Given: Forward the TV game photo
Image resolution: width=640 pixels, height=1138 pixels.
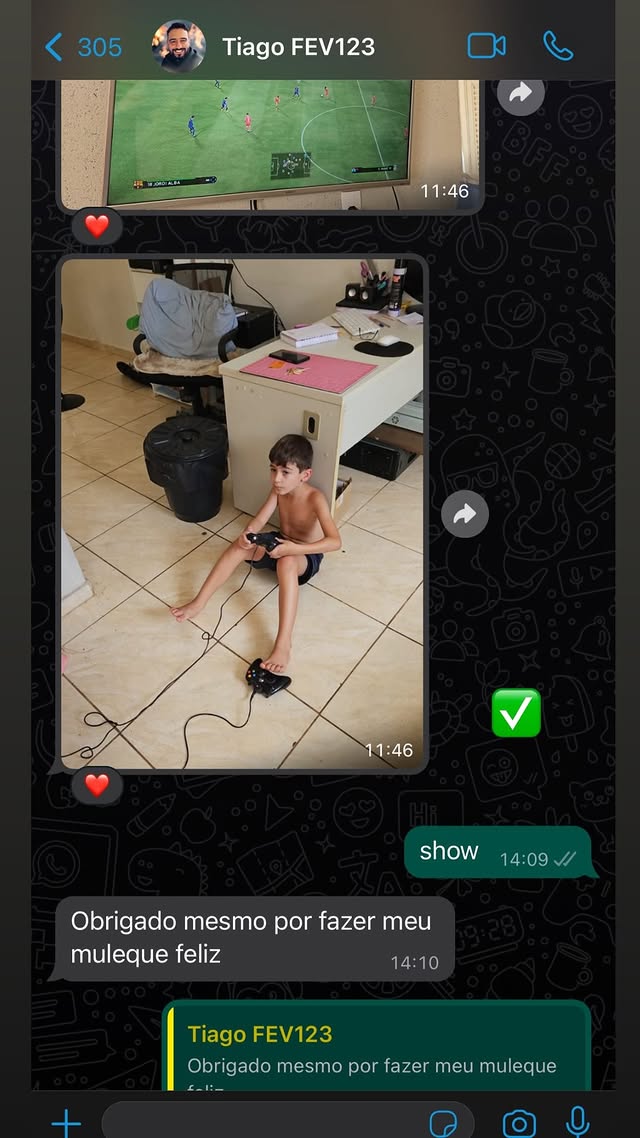Looking at the screenshot, I should [520, 93].
